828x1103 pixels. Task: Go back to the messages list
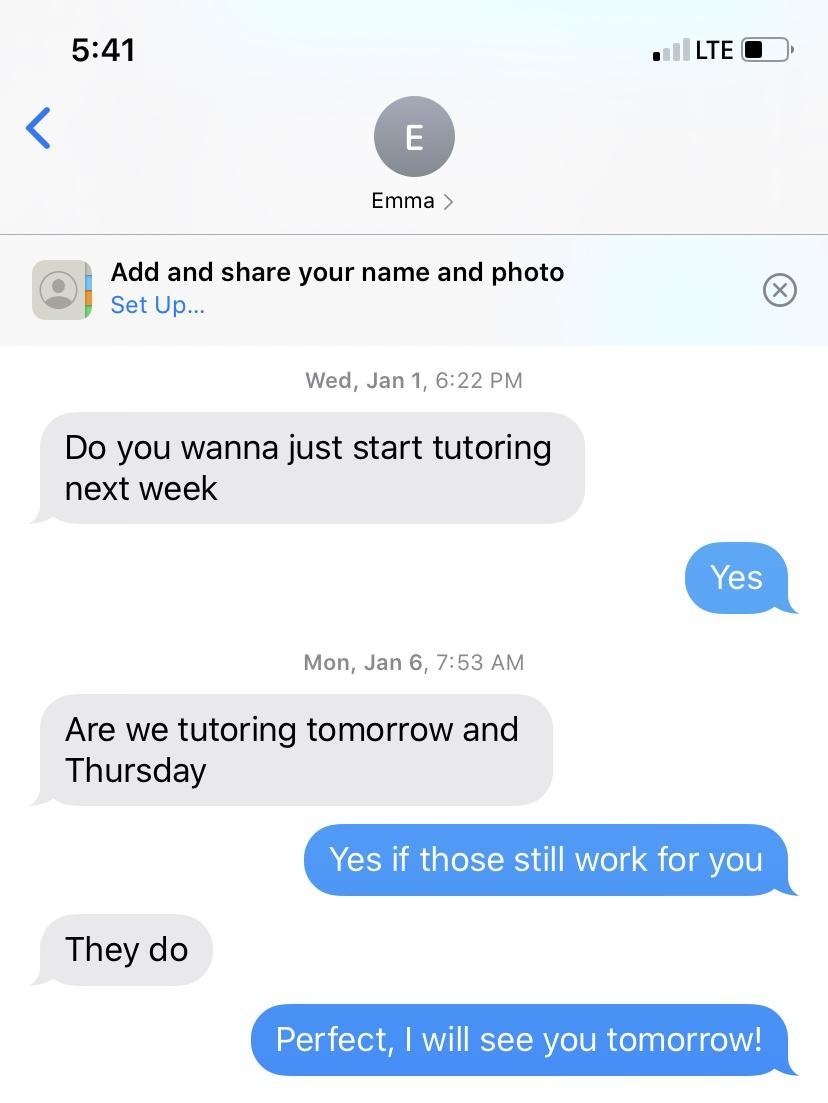click(x=38, y=128)
